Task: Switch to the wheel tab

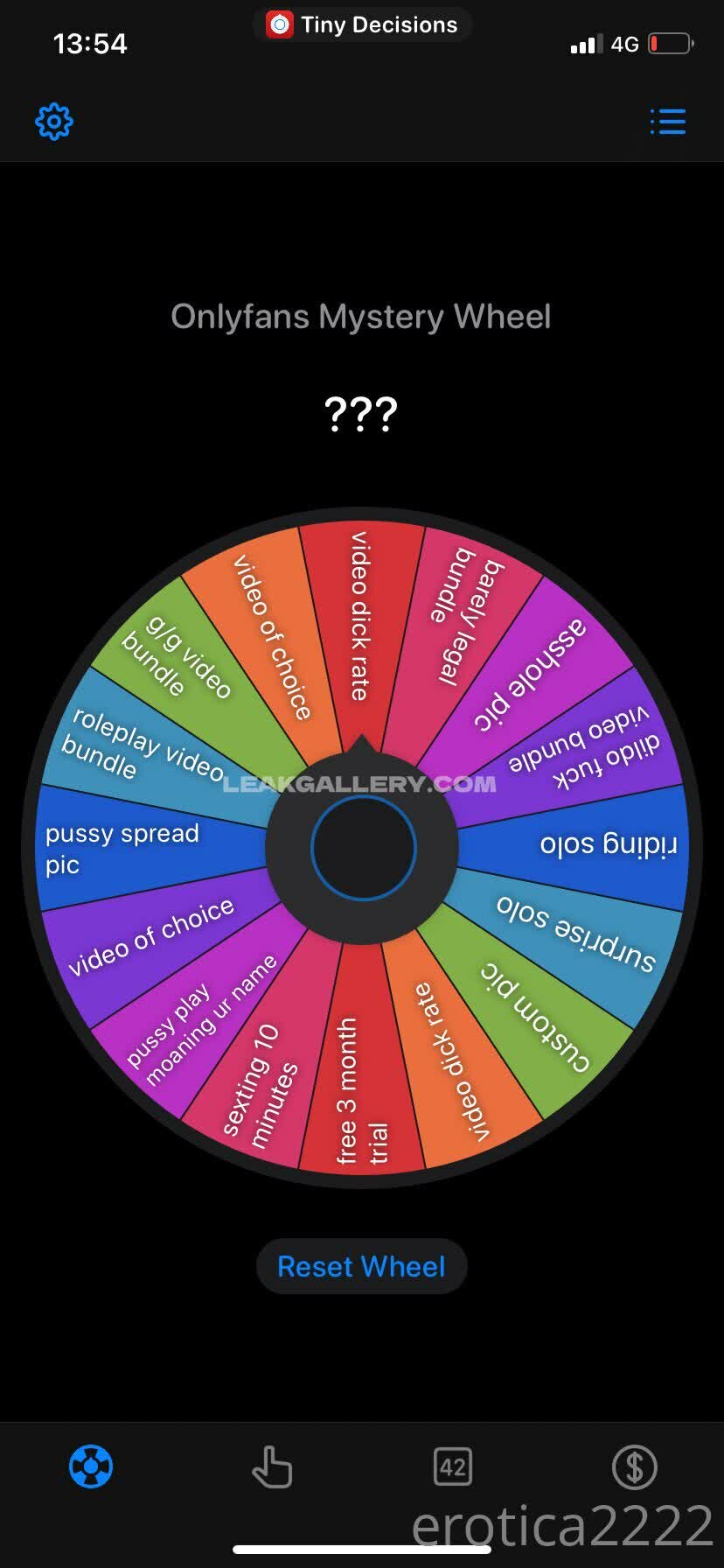Action: pos(91,1466)
